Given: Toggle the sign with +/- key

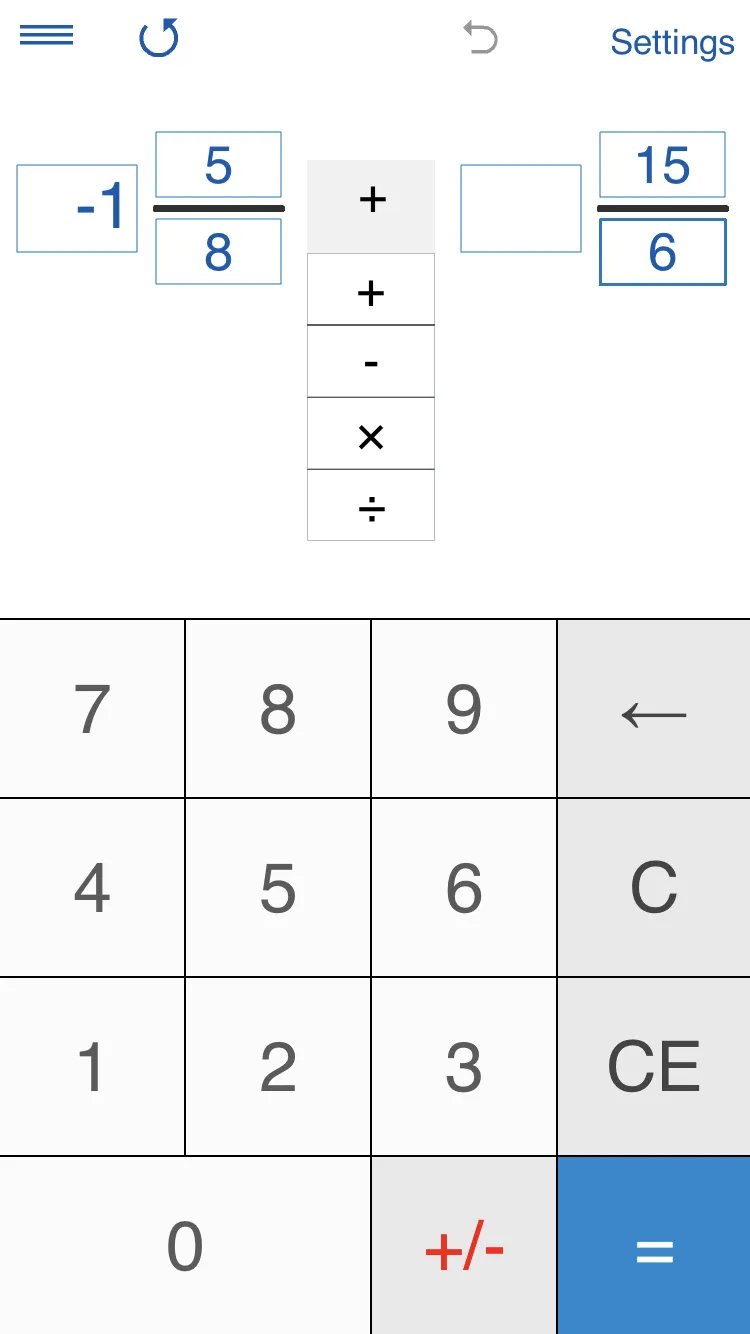Looking at the screenshot, I should [x=464, y=1246].
